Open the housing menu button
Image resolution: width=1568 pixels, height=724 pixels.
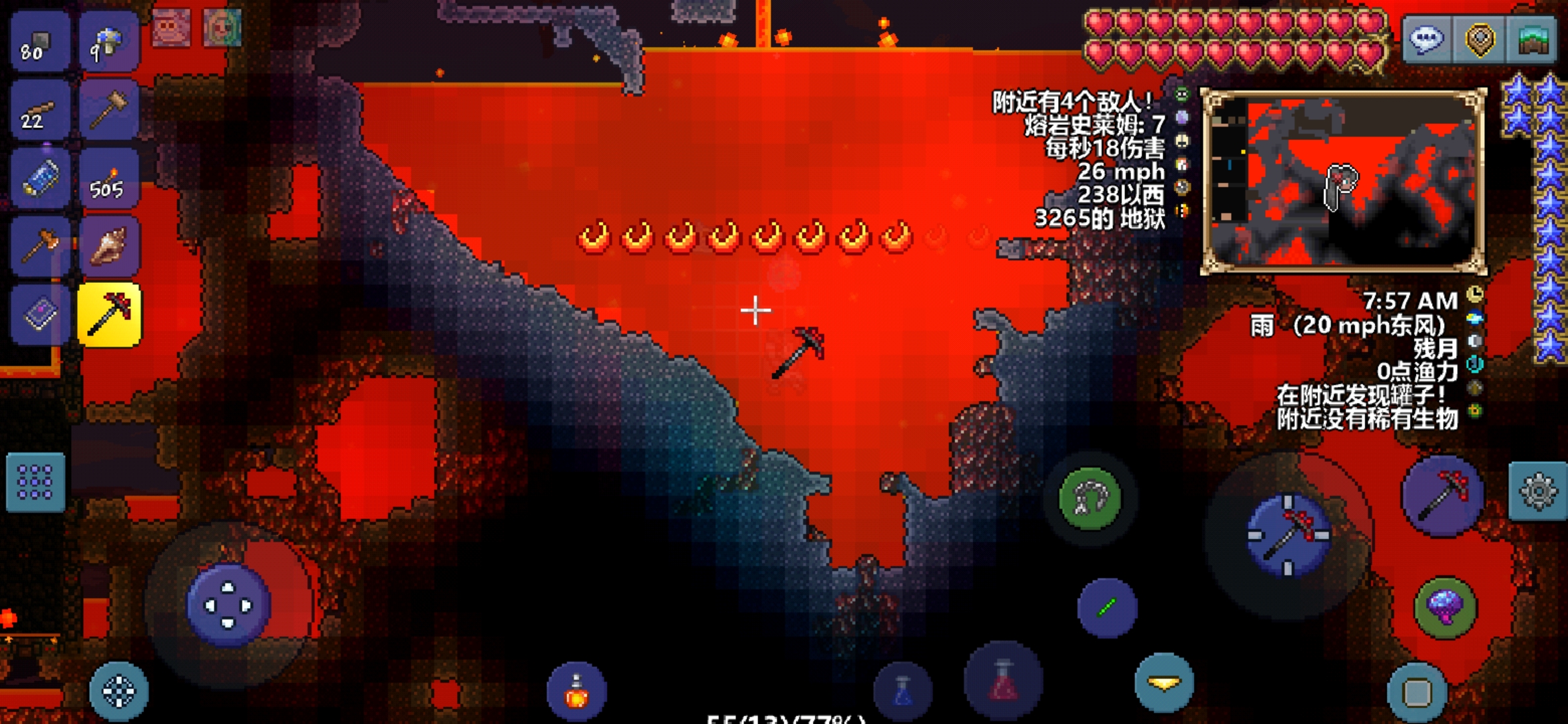pos(1532,40)
